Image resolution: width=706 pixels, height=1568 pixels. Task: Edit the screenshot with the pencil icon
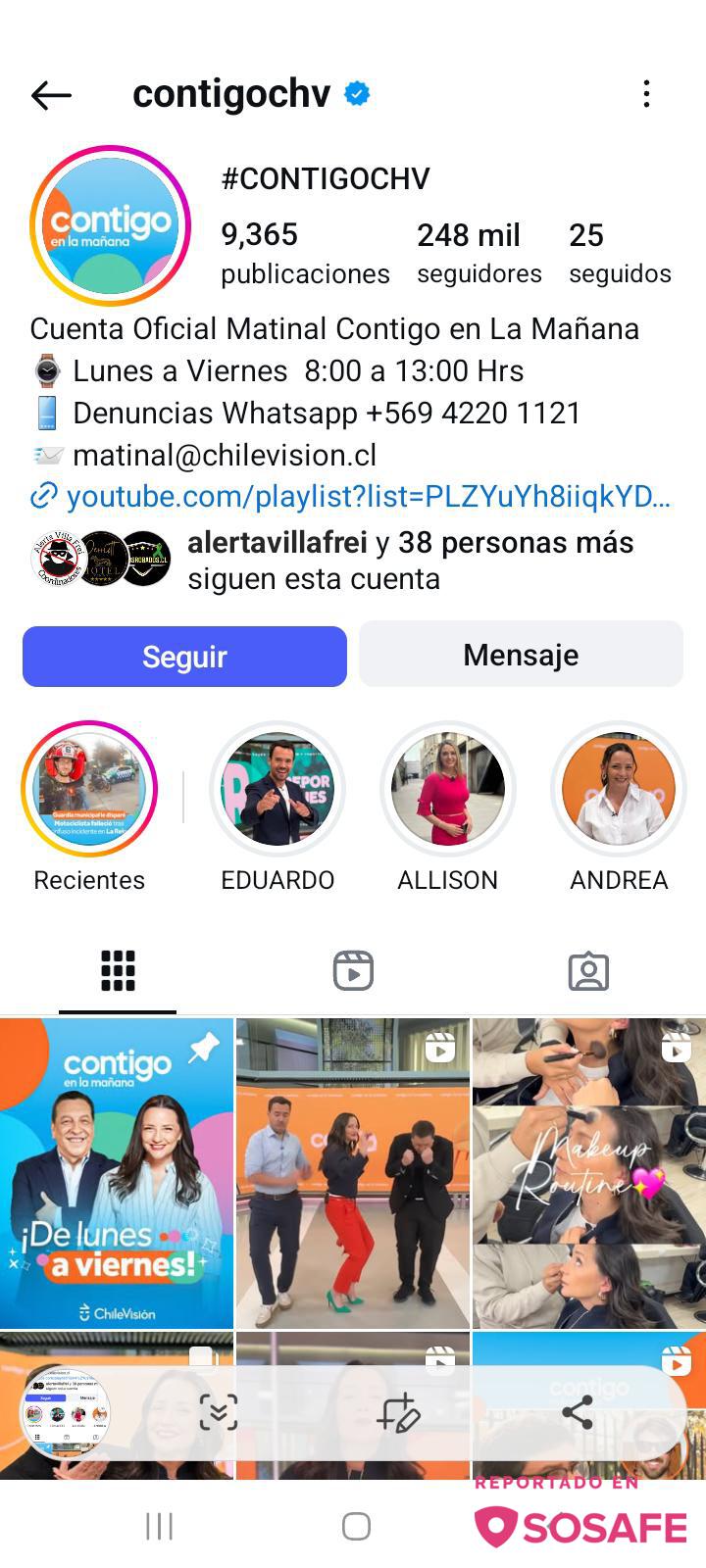coord(399,1413)
